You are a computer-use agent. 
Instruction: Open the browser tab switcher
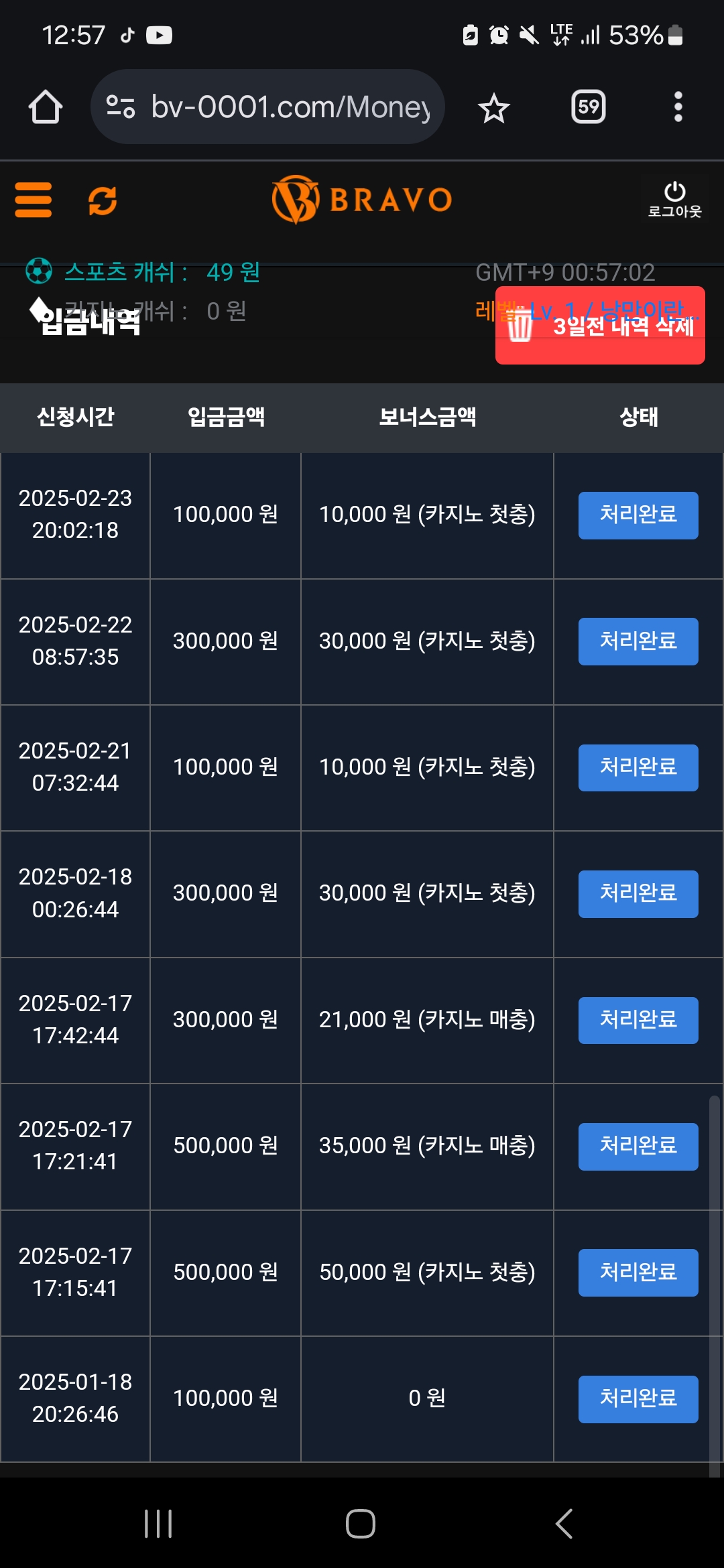point(588,107)
